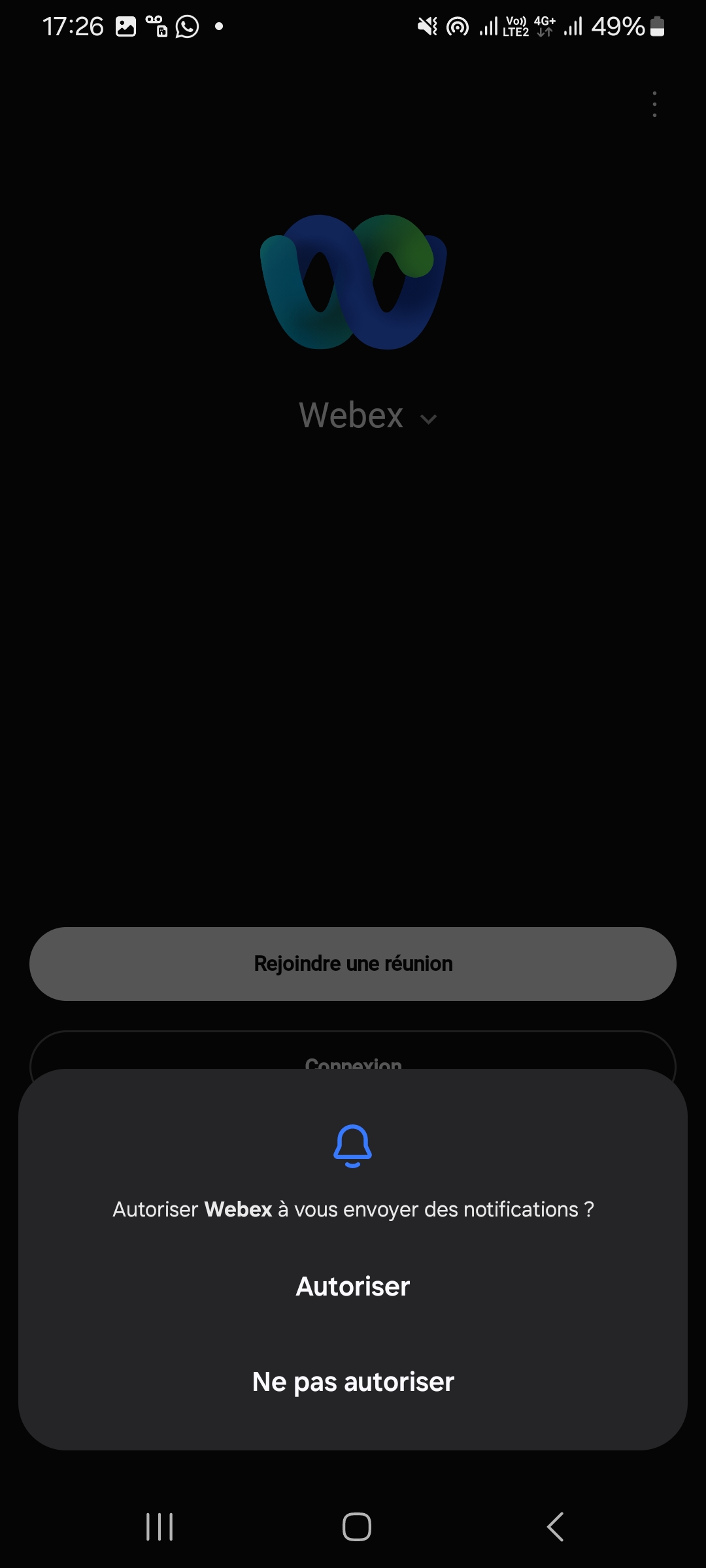Go back with the system back button
This screenshot has width=706, height=1568.
[555, 1527]
